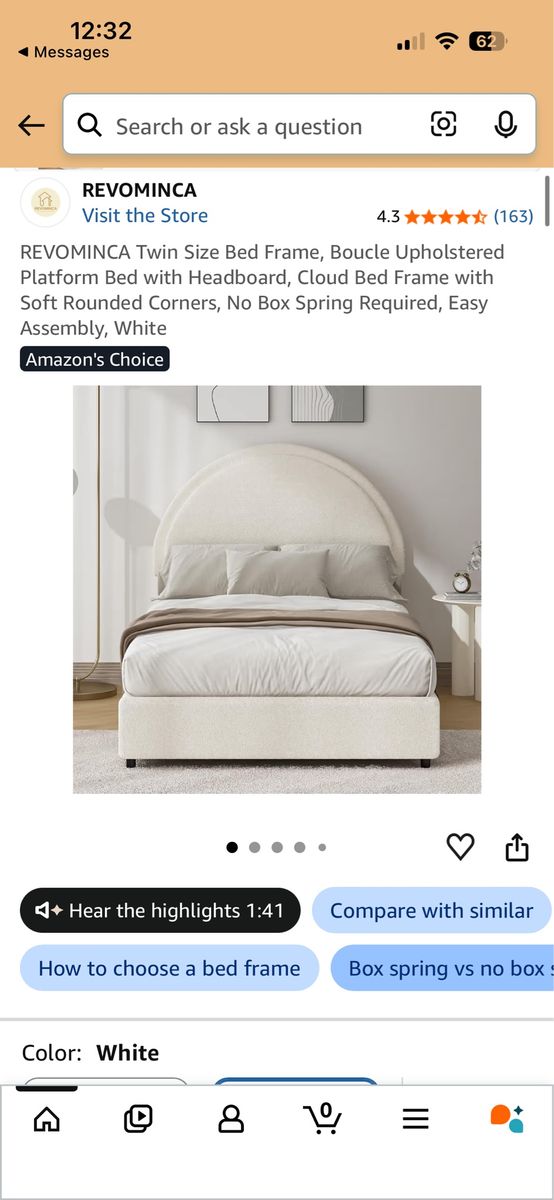Visit the REVOMINCA store
This screenshot has height=1200, width=554.
[145, 215]
